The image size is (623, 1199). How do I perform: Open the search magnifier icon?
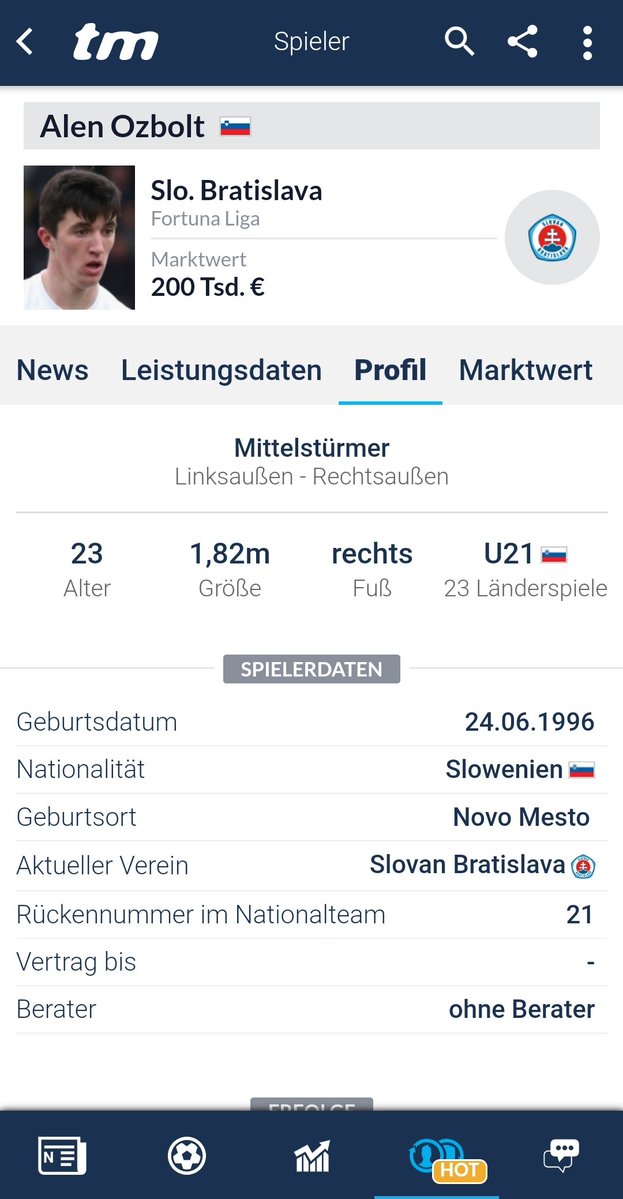pos(459,41)
